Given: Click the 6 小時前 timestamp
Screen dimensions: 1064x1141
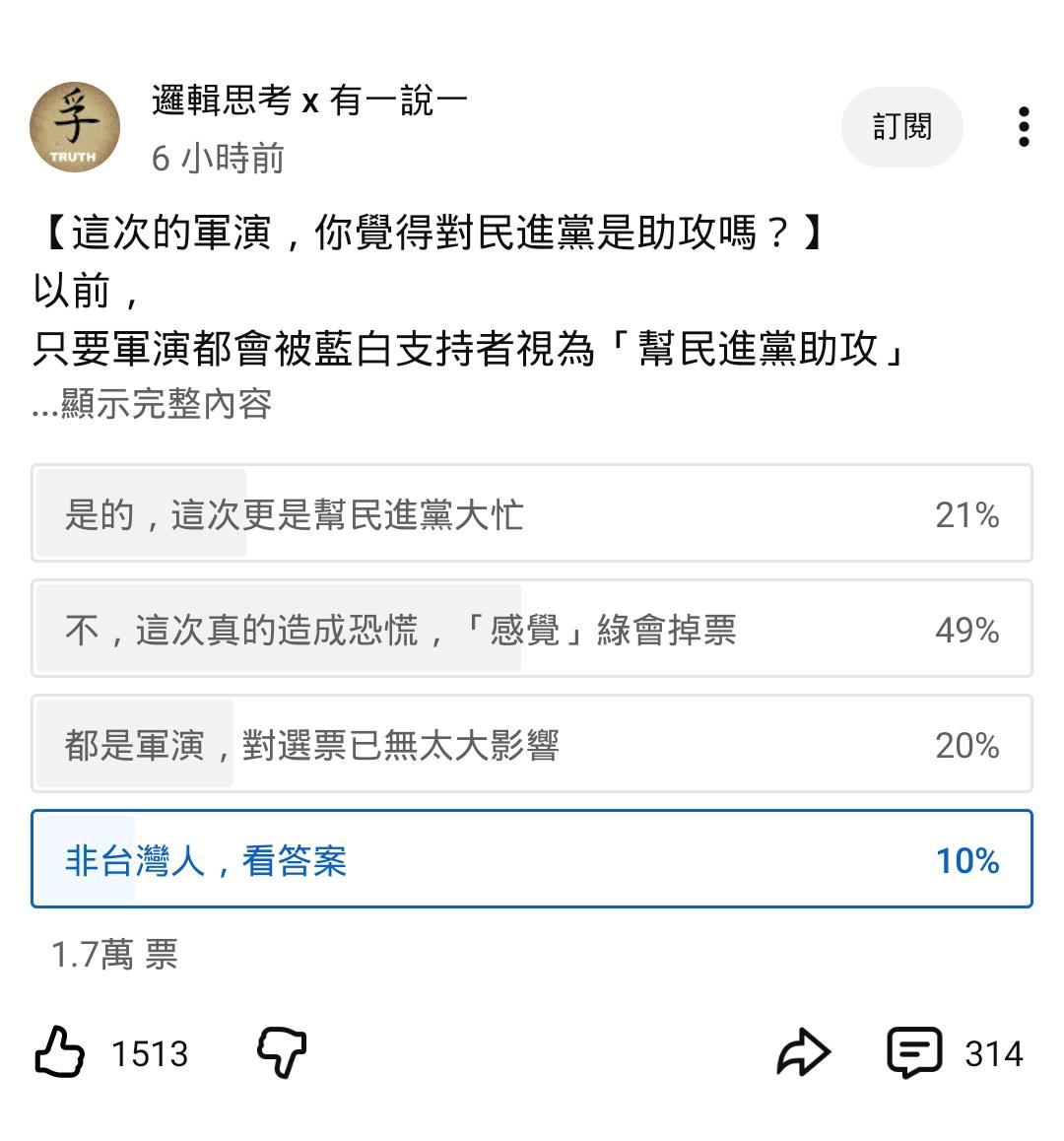Looking at the screenshot, I should point(215,158).
